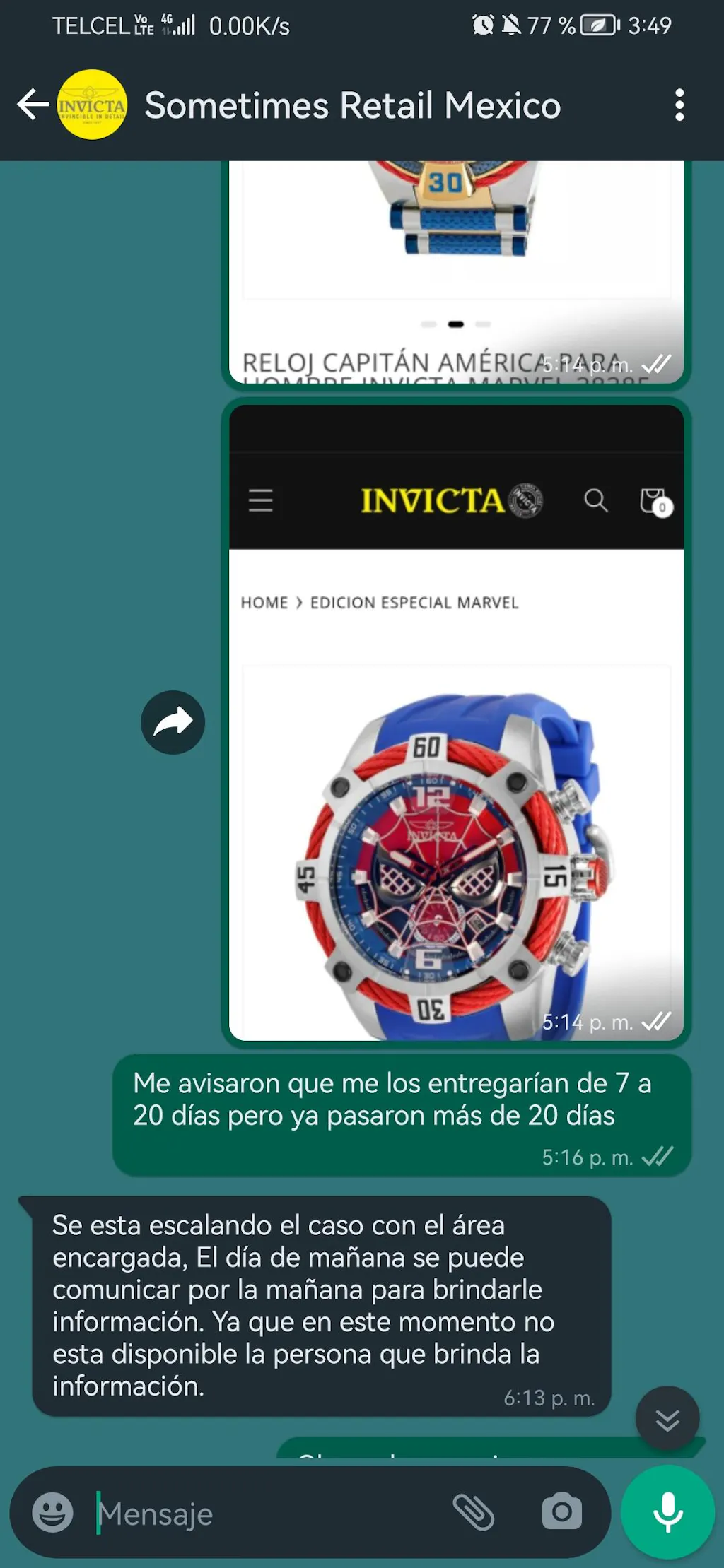724x1568 pixels.
Task: Jump to the latest messages
Action: [x=667, y=1419]
